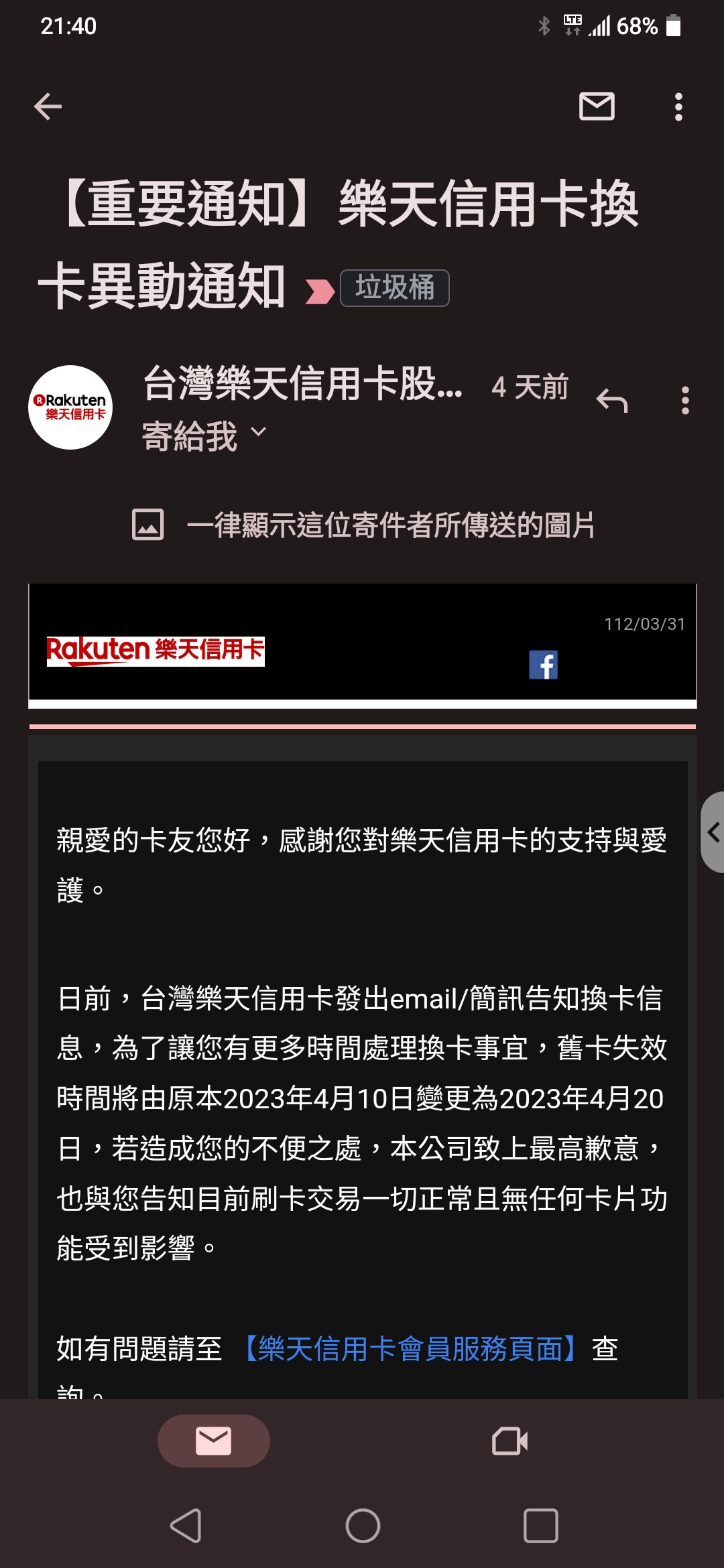This screenshot has width=724, height=1568.
Task: Open the side edge panel handle
Action: pyautogui.click(x=713, y=832)
